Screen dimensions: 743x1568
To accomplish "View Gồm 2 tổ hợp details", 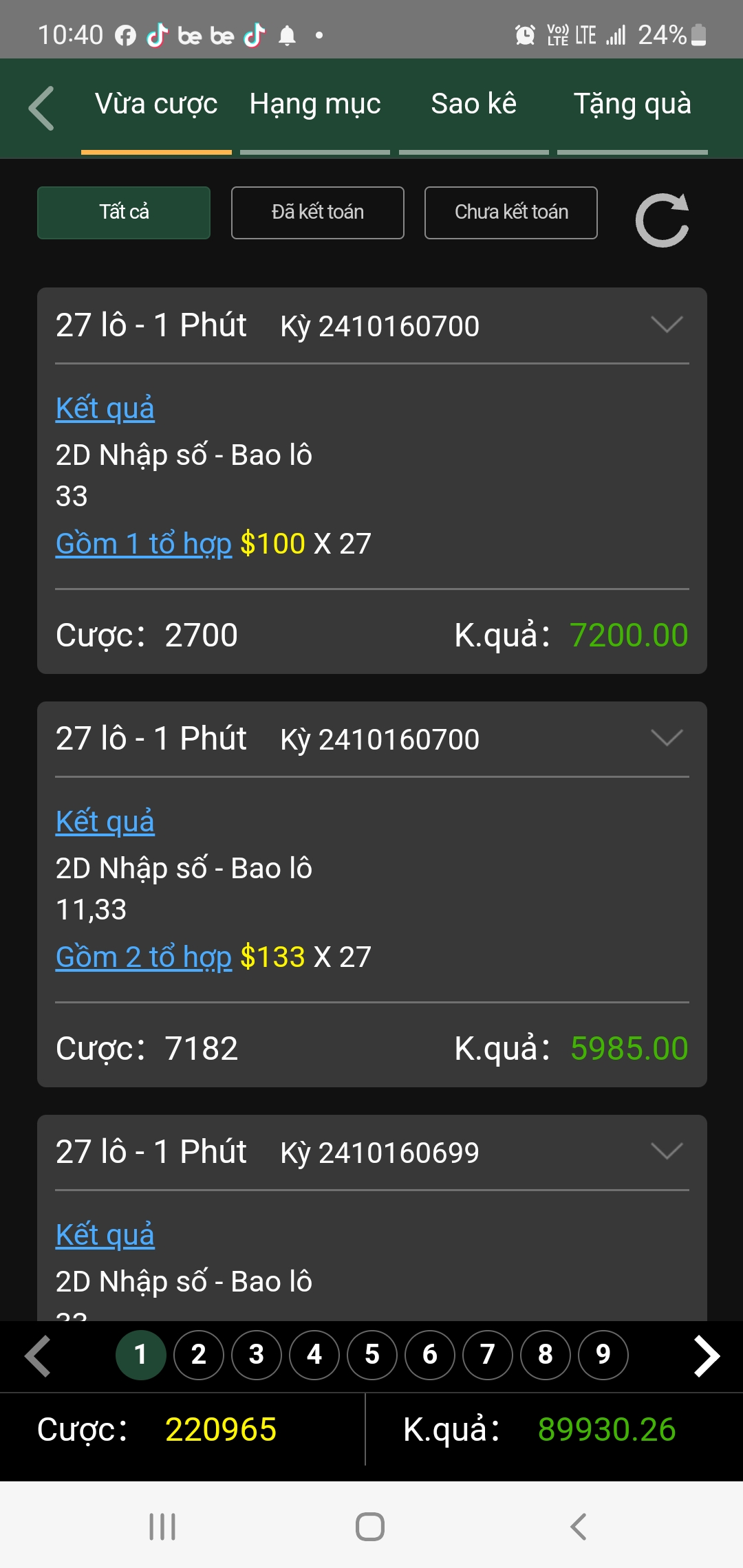I will (x=144, y=957).
